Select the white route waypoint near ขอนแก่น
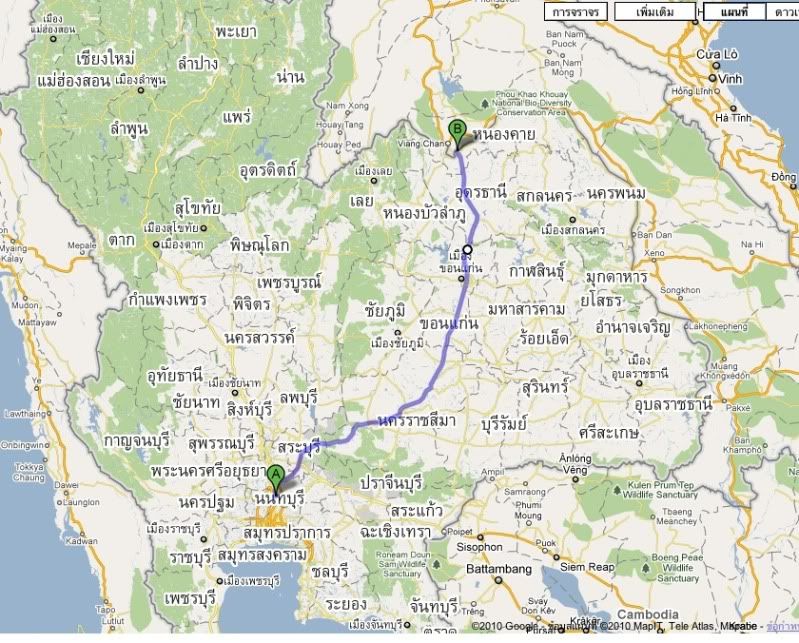 (467, 250)
